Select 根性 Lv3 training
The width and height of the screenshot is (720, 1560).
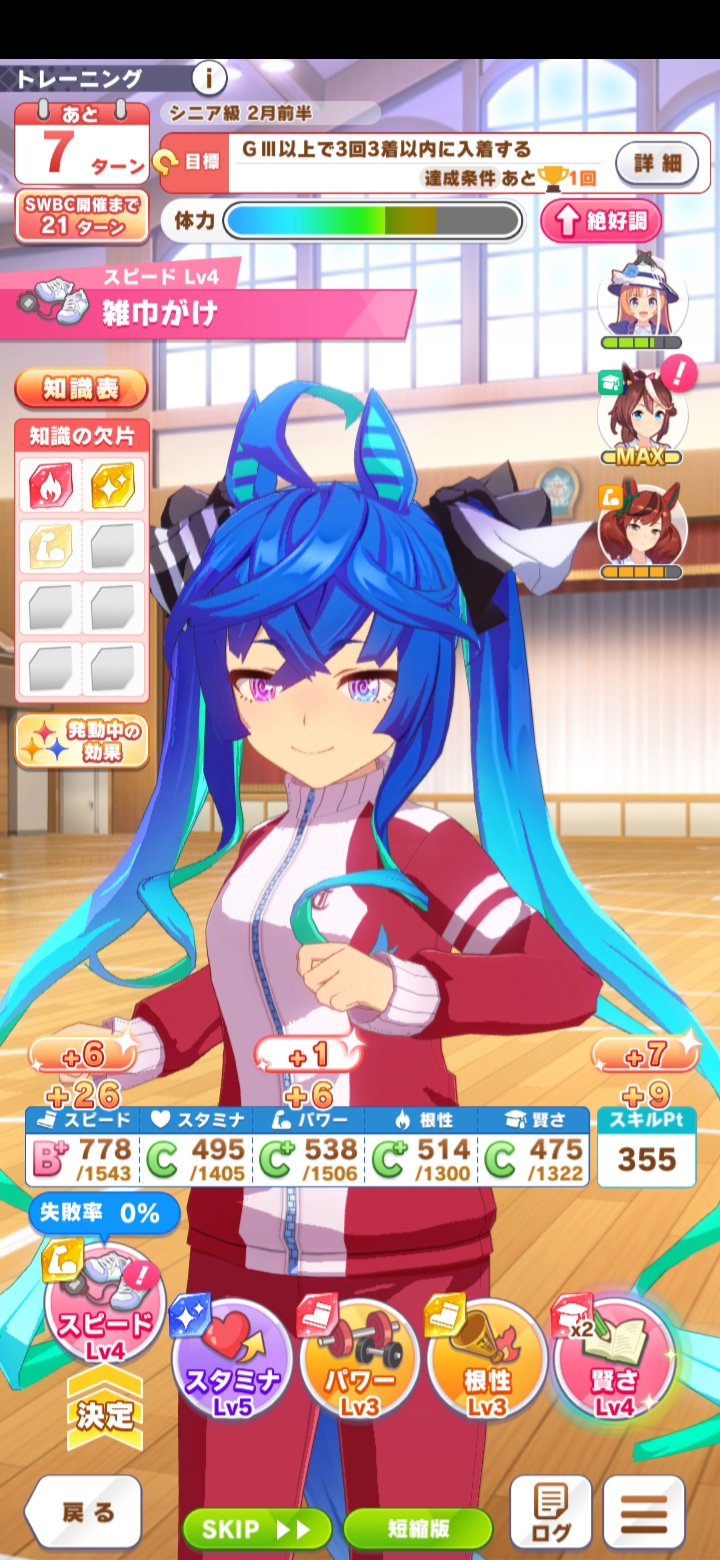[x=486, y=1360]
